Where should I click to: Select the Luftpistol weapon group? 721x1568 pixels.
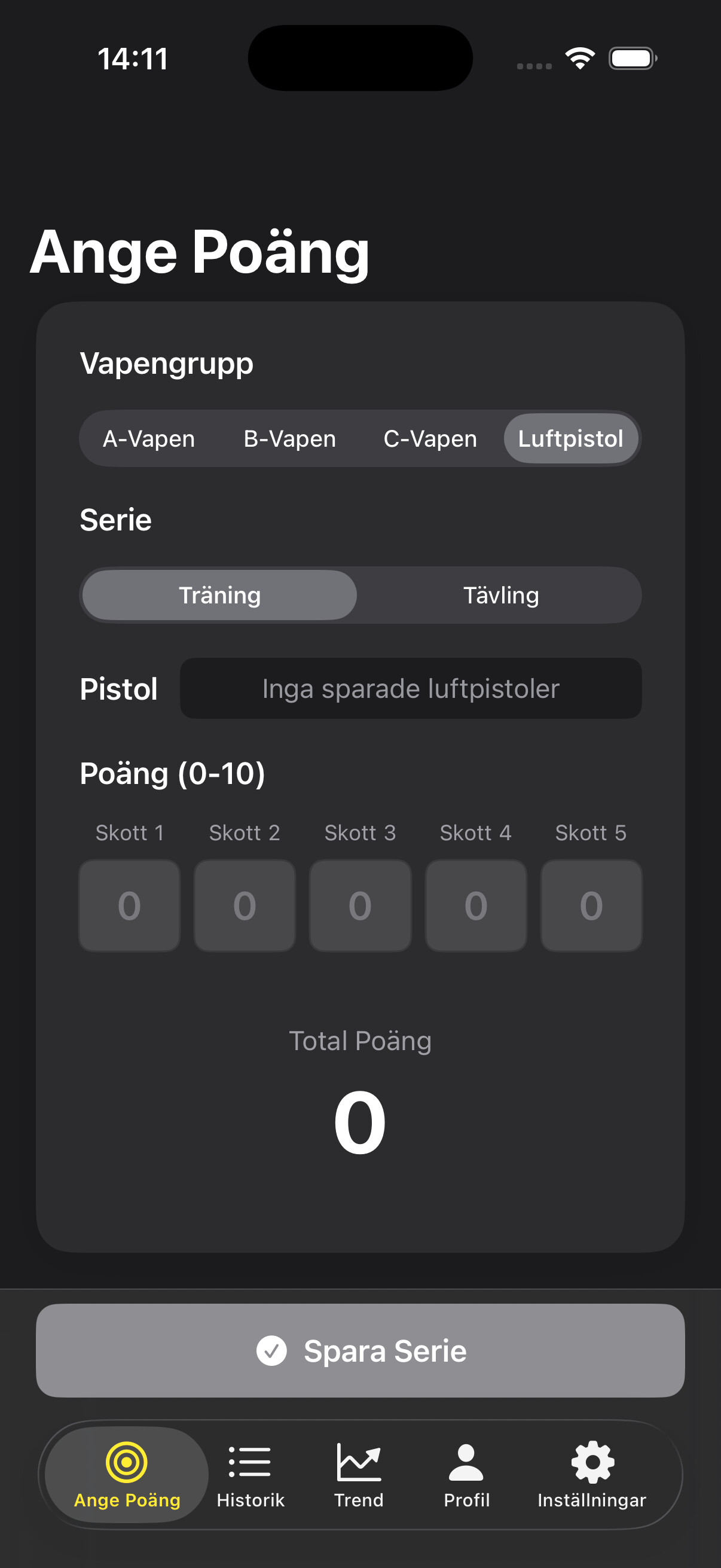pos(570,439)
